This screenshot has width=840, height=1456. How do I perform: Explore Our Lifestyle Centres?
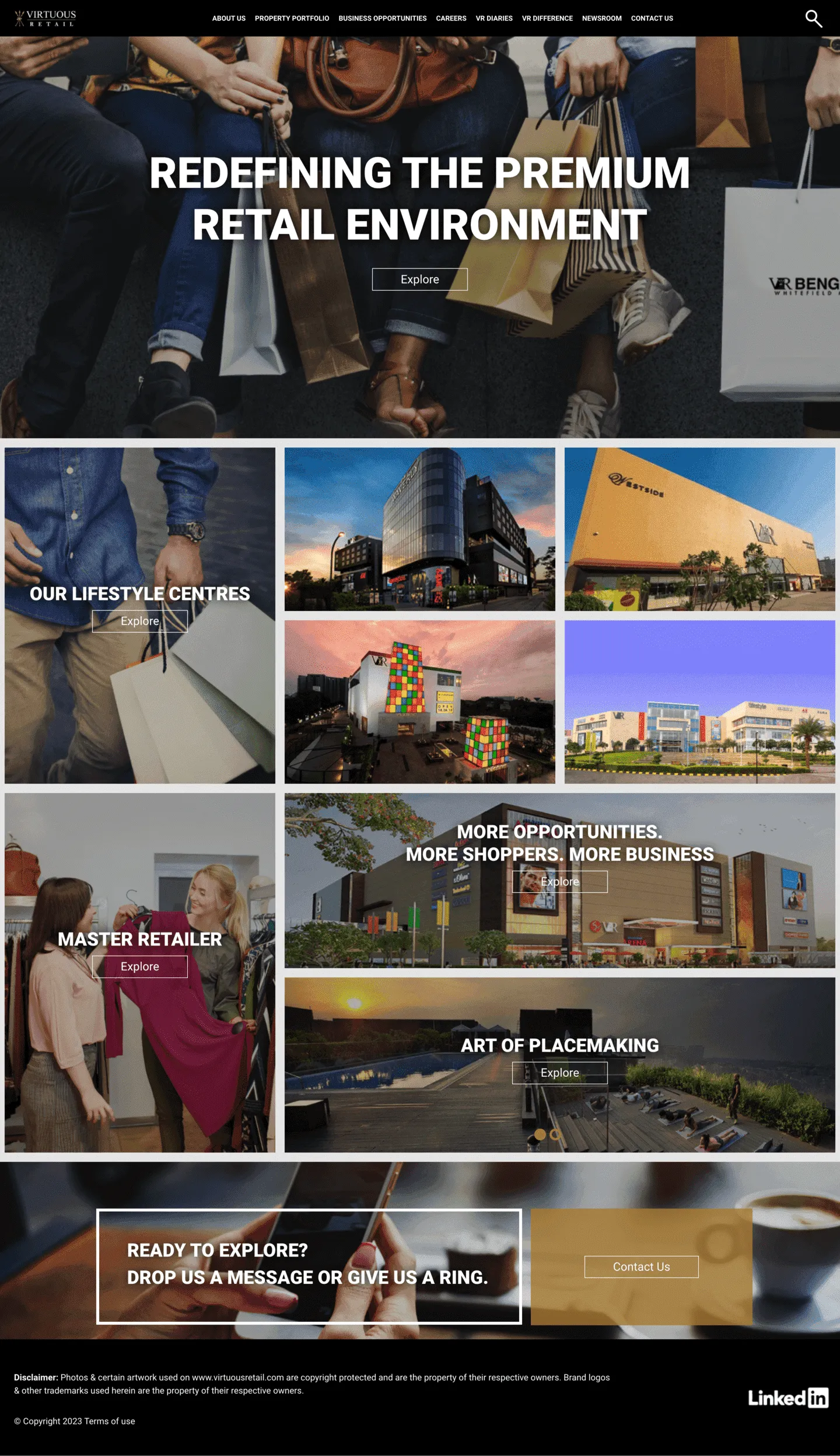click(x=139, y=621)
